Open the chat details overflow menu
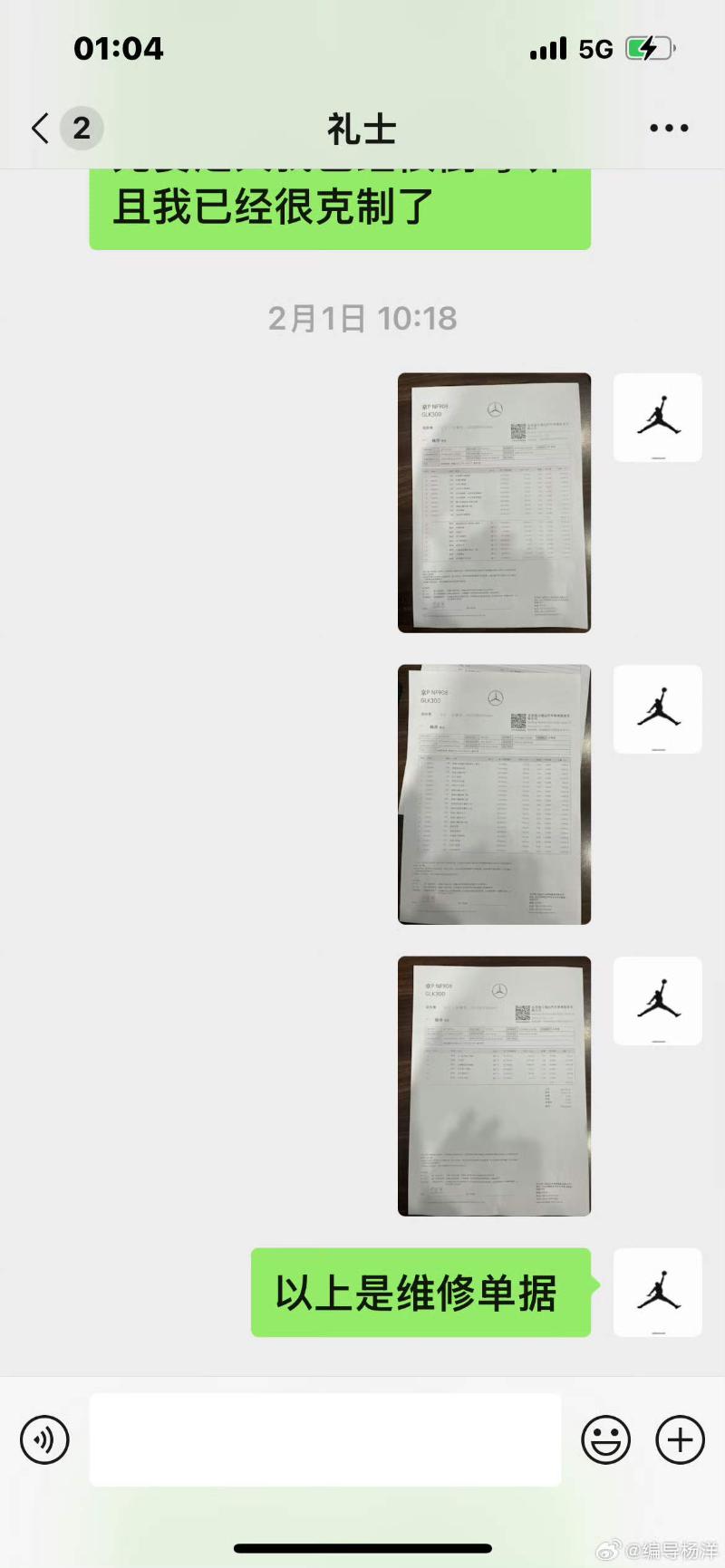 click(669, 129)
